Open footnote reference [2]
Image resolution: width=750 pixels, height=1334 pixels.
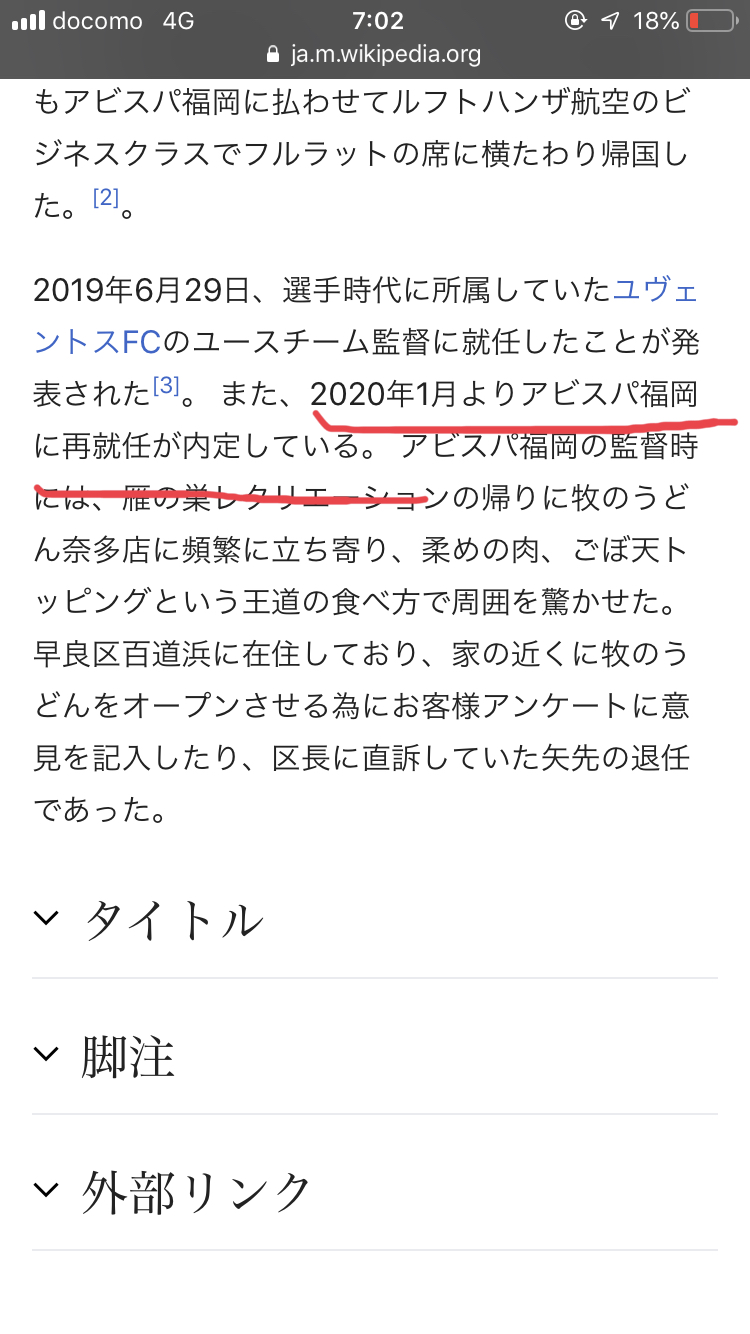106,198
